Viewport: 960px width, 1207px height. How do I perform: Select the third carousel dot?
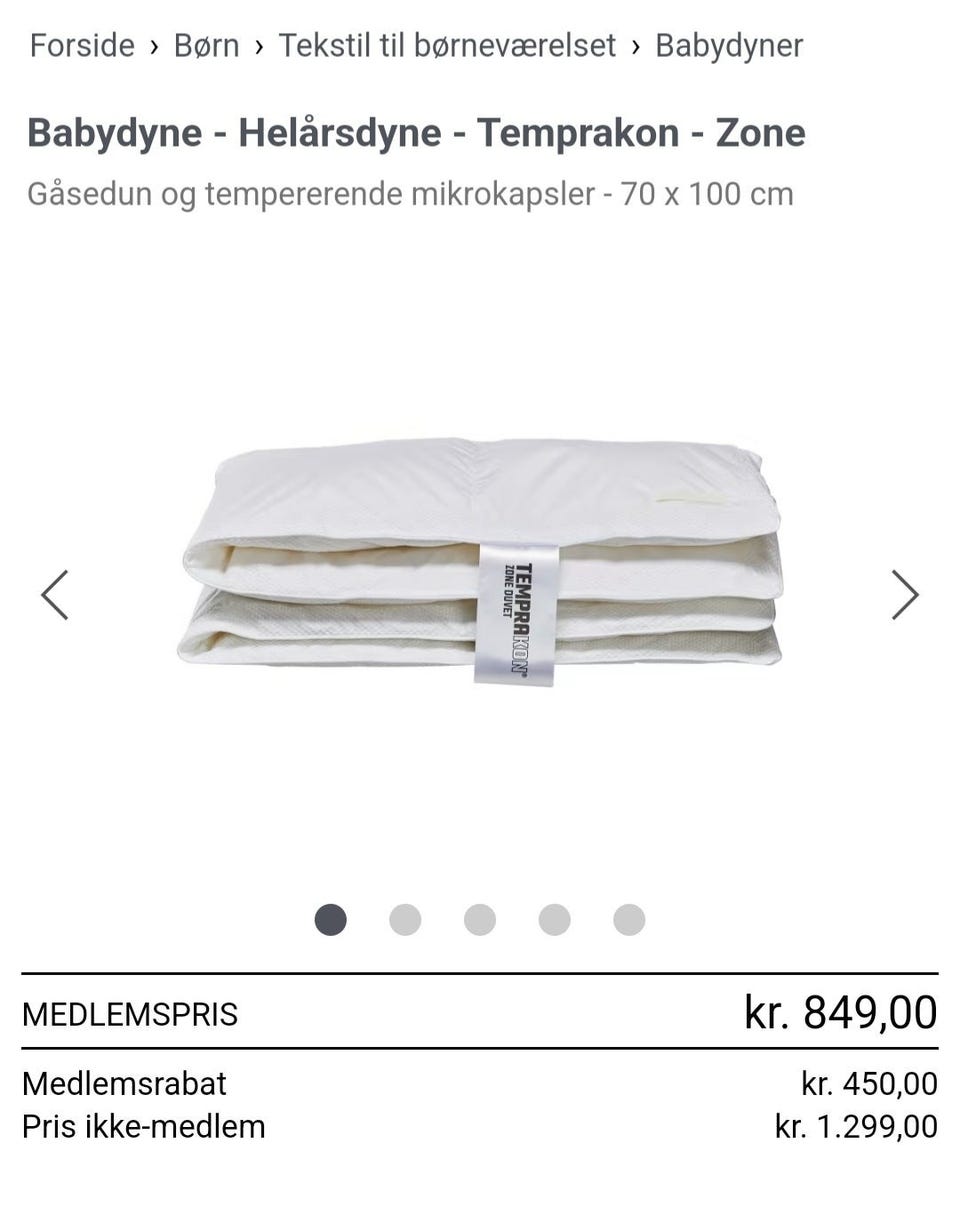click(480, 919)
